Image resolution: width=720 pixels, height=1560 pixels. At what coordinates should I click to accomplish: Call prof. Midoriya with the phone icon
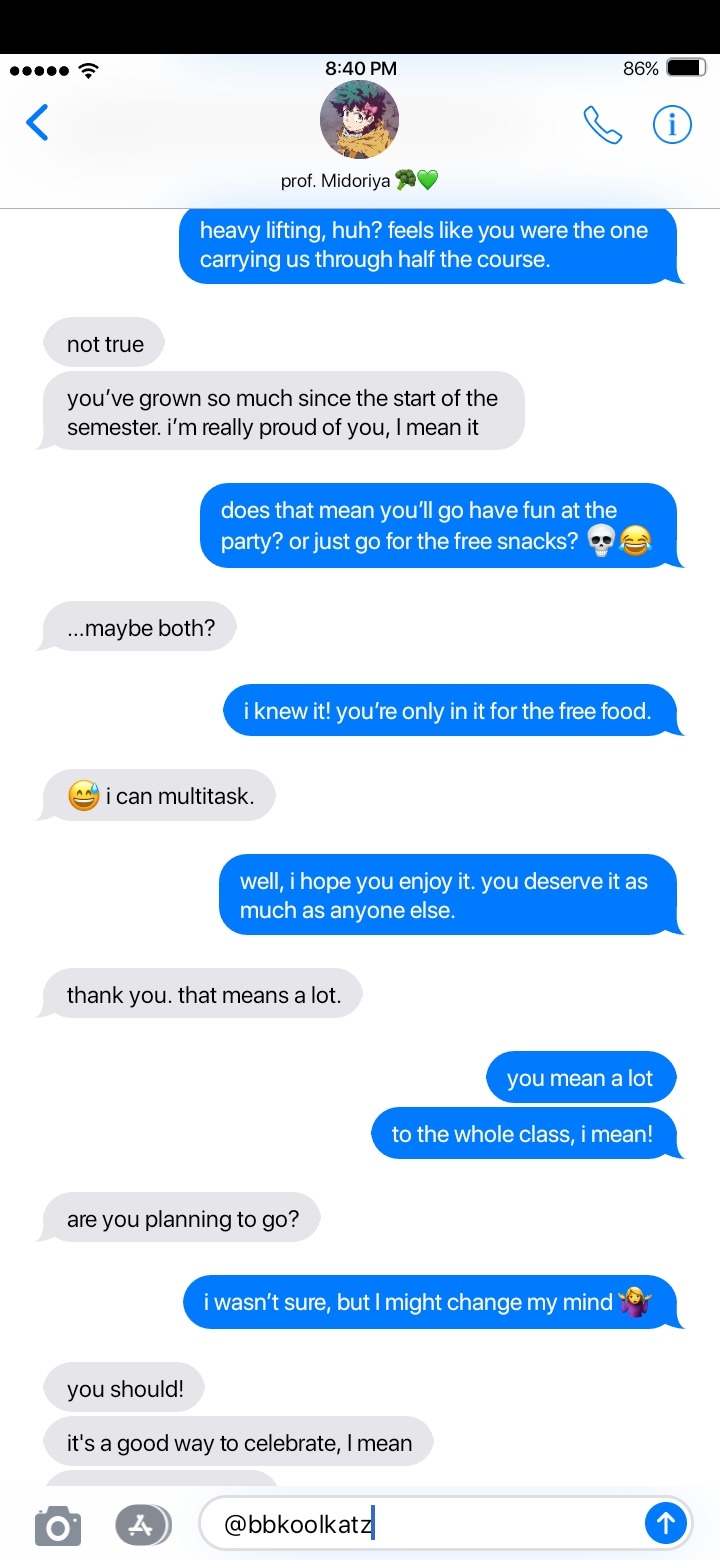(602, 125)
